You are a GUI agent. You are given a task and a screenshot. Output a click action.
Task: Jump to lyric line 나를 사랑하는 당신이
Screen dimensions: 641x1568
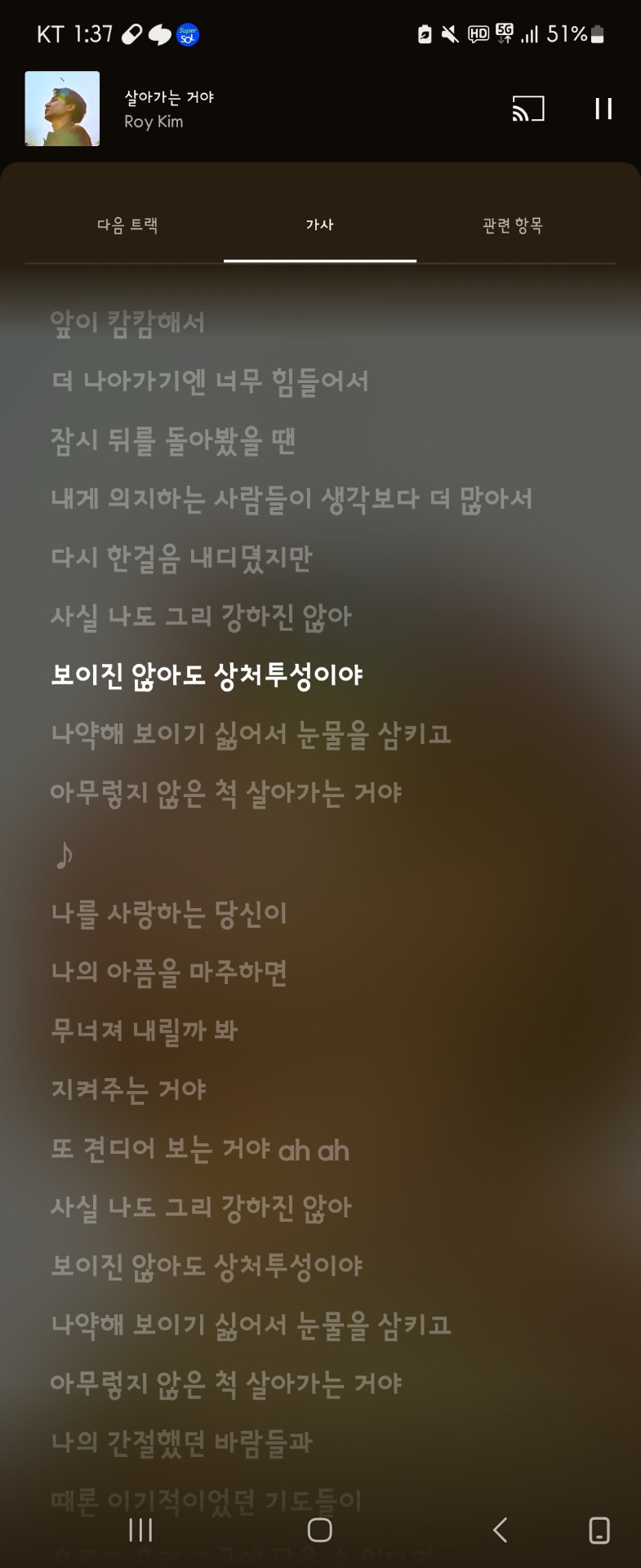[x=169, y=913]
